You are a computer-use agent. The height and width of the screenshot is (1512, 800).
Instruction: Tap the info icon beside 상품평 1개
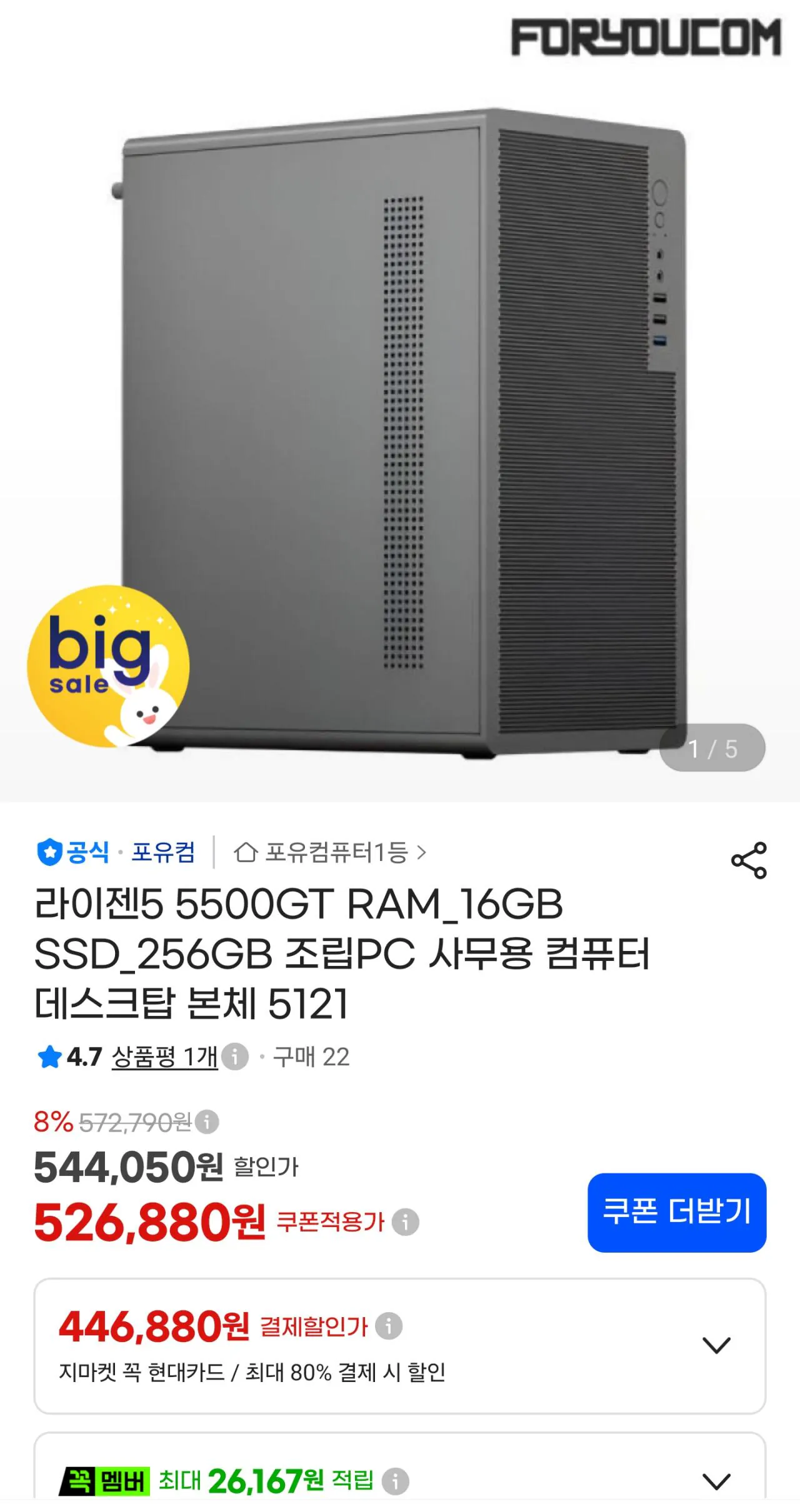pos(235,1057)
